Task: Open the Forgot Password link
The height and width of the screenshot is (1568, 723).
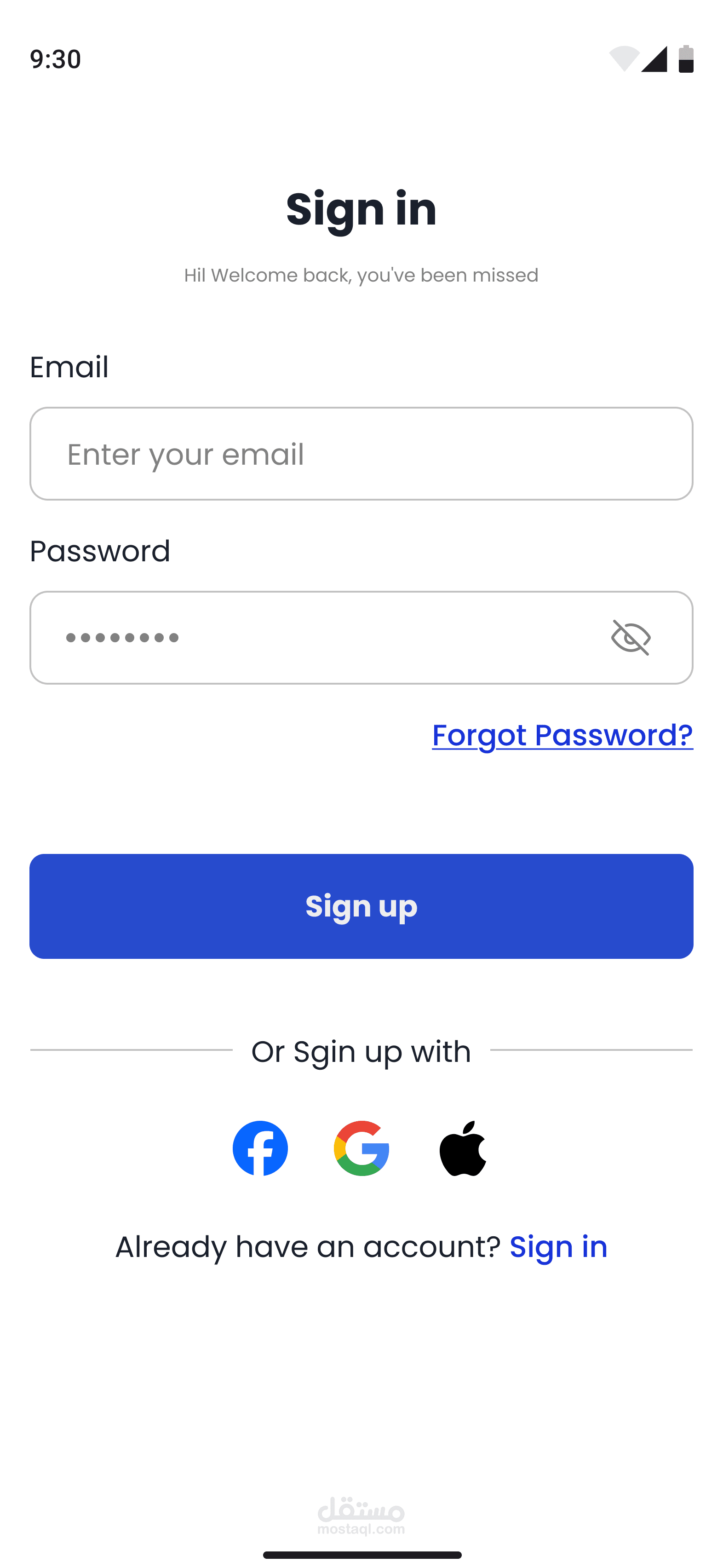Action: [562, 735]
